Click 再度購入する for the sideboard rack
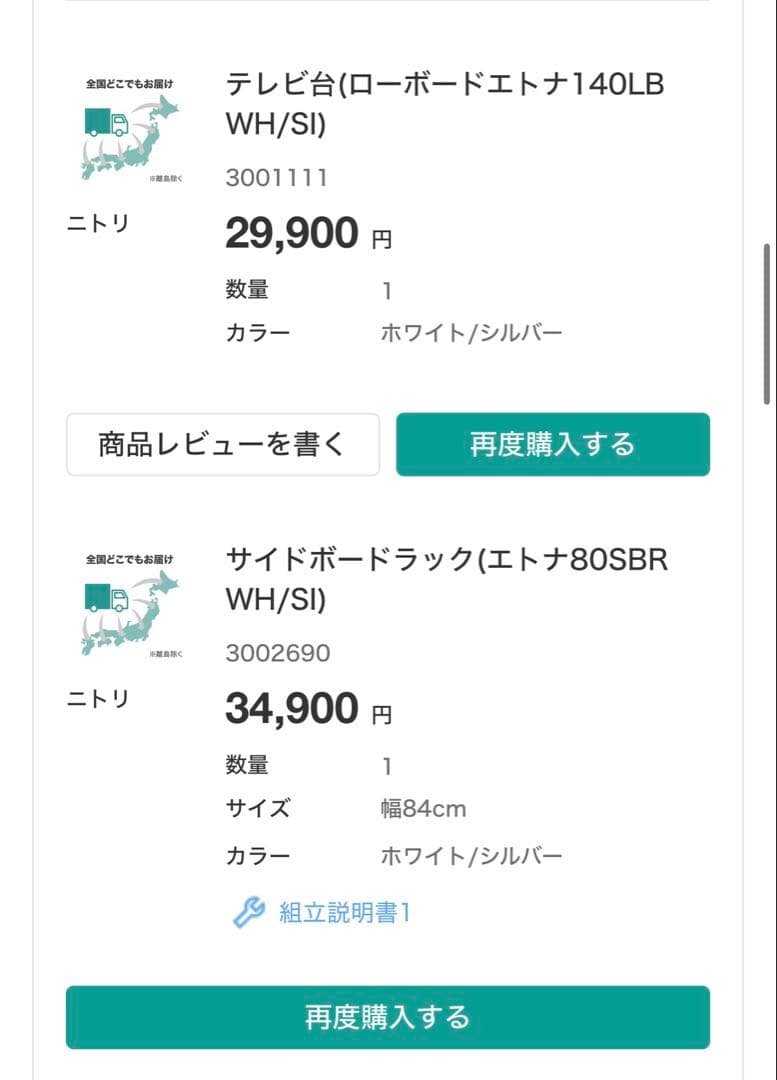The width and height of the screenshot is (777, 1080). 388,1016
